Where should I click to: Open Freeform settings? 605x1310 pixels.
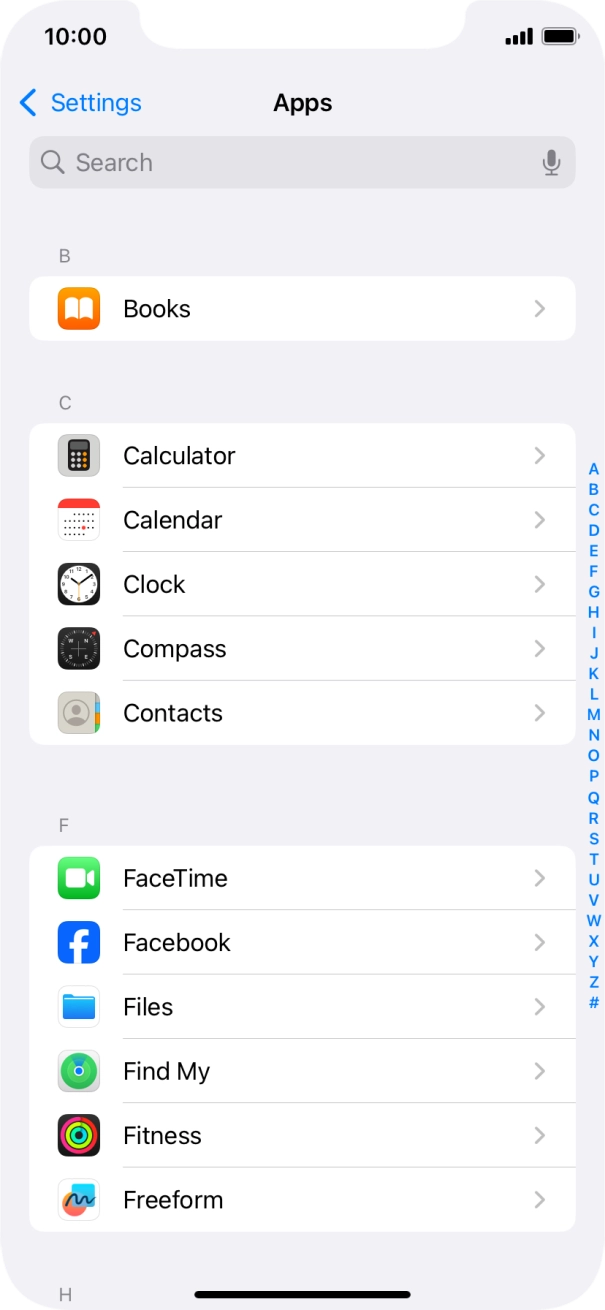(x=302, y=1200)
